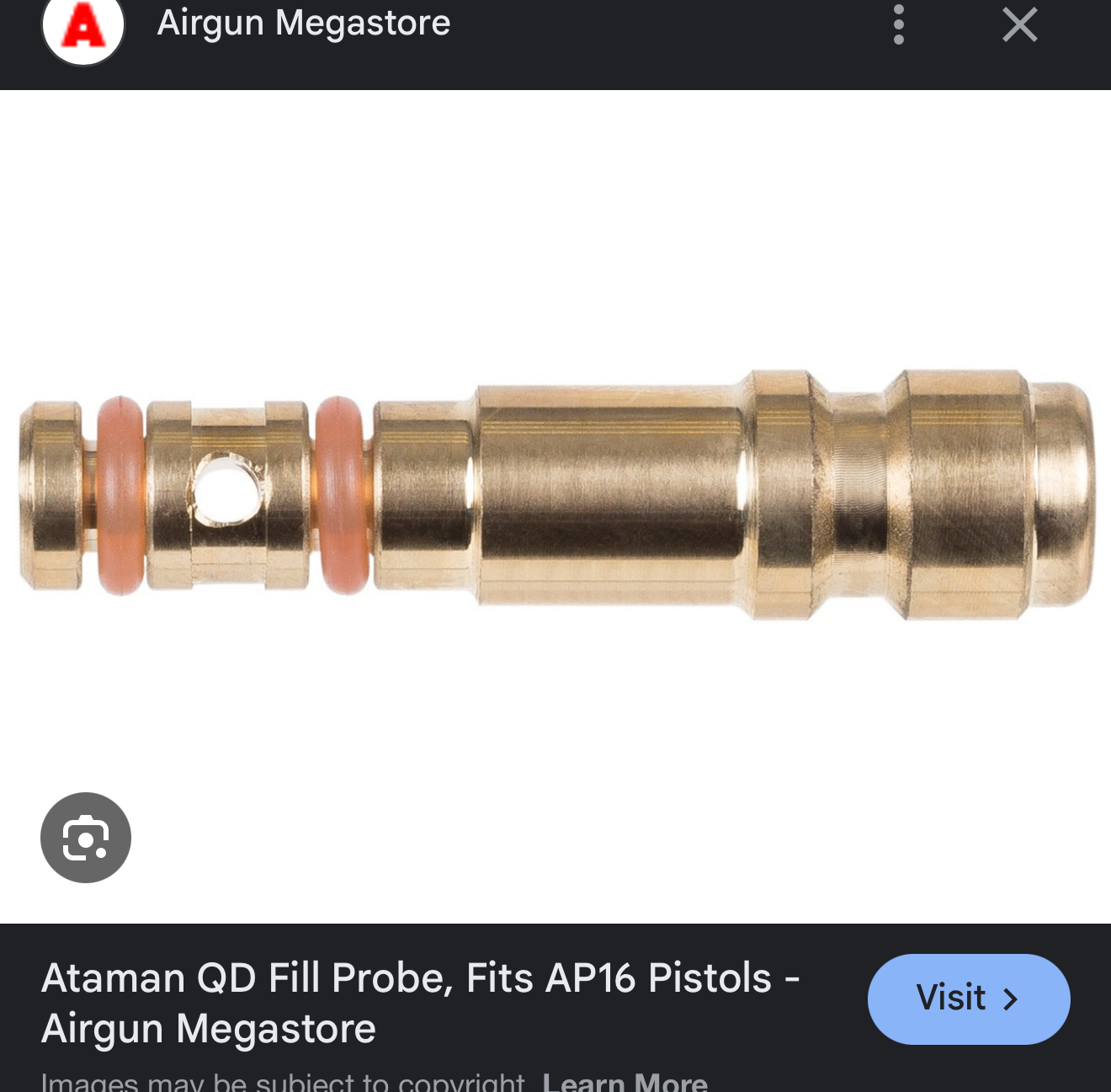Viewport: 1111px width, 1092px height.
Task: Open the Learn More copyright link
Action: [x=625, y=1081]
